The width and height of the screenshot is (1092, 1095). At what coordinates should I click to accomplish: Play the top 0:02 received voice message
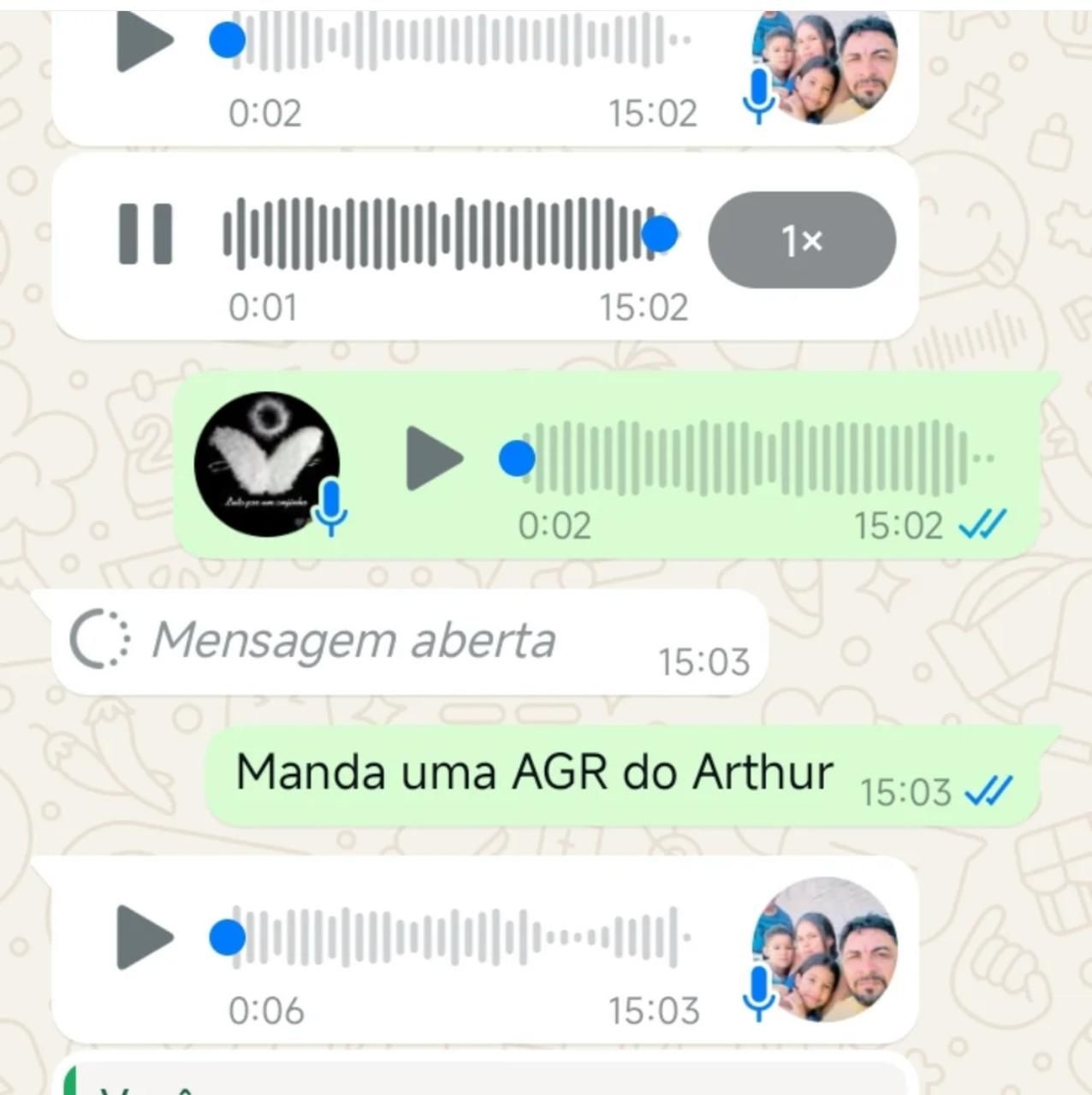(144, 40)
